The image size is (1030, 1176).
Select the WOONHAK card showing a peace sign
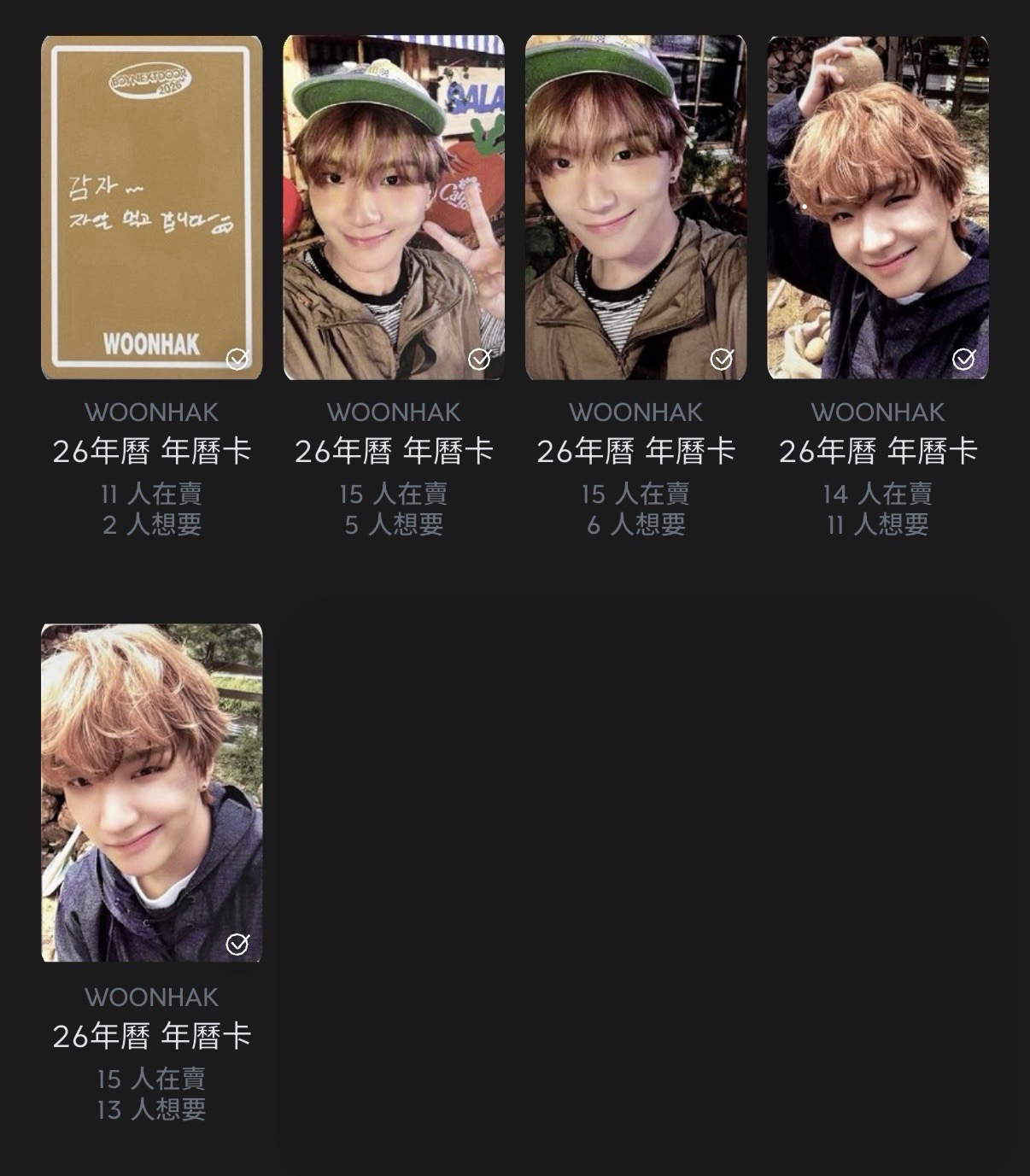394,208
